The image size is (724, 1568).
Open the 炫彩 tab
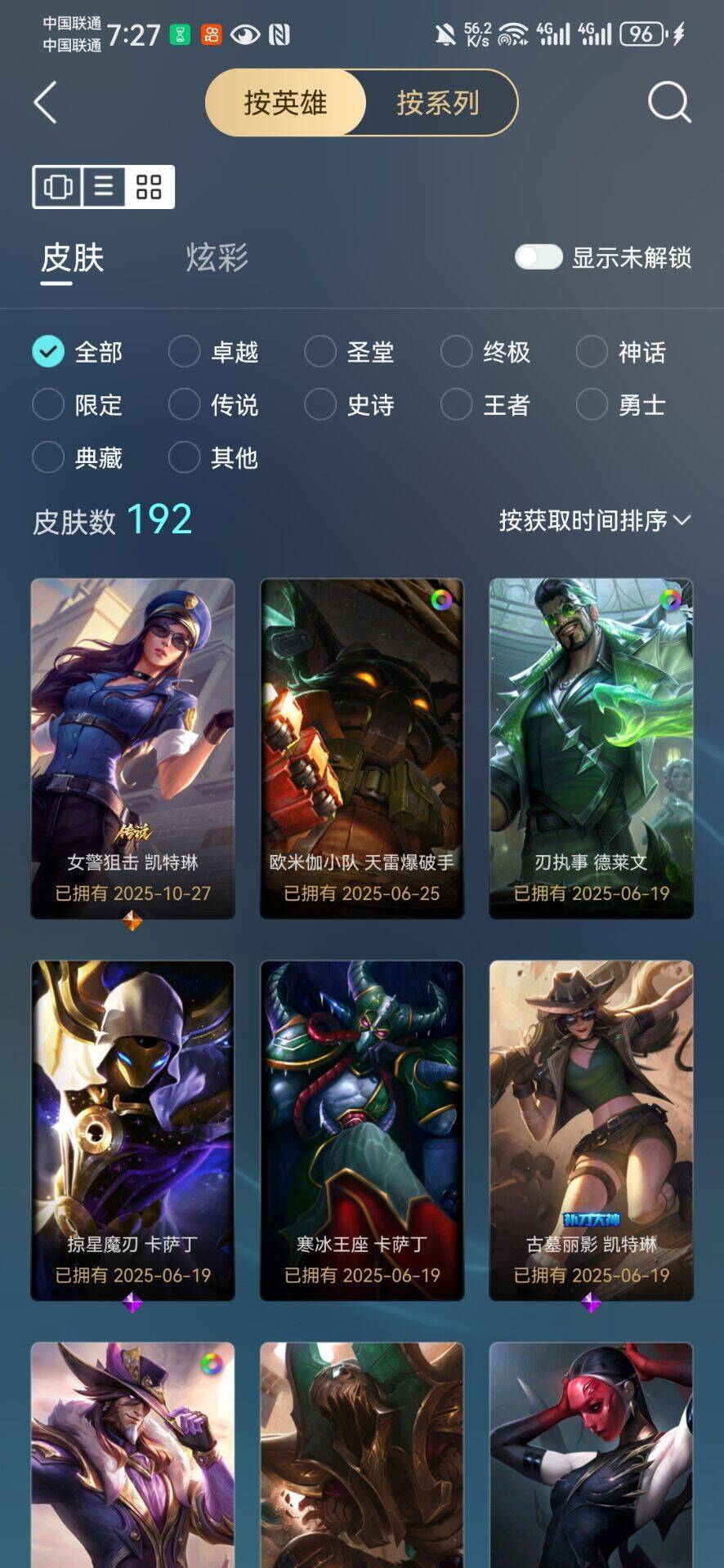click(216, 260)
